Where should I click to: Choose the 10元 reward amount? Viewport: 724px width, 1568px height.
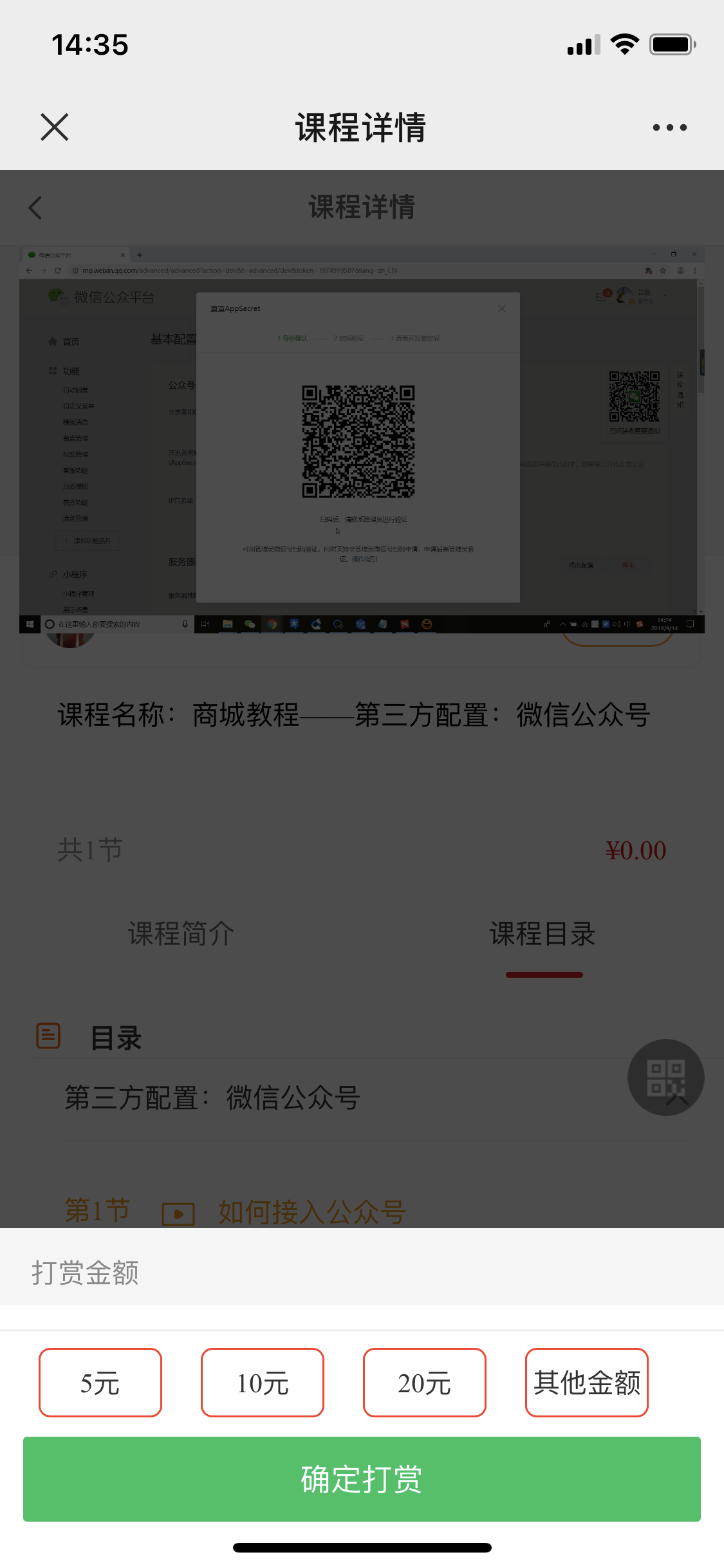(263, 1383)
